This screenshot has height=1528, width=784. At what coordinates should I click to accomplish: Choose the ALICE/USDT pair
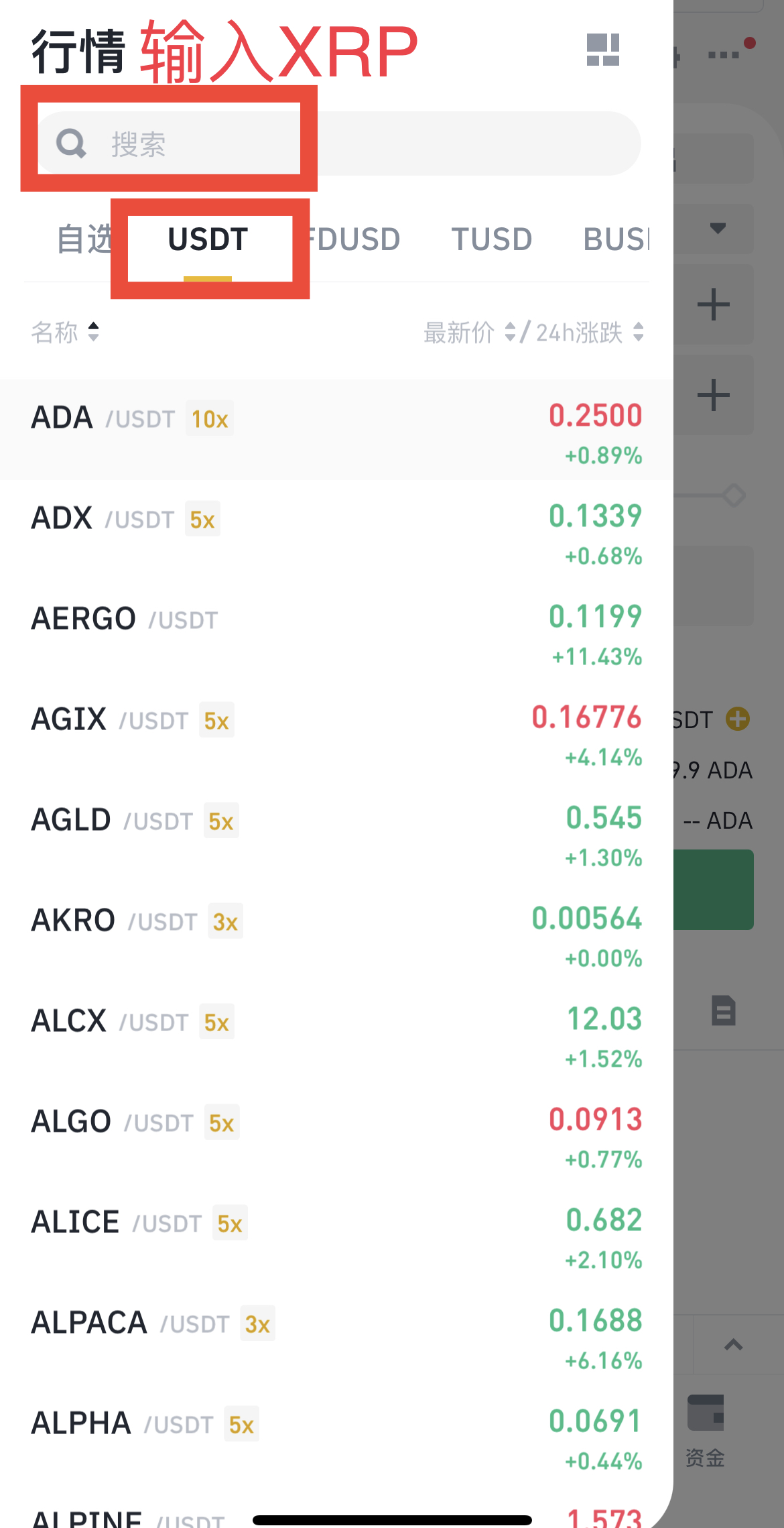click(336, 1234)
